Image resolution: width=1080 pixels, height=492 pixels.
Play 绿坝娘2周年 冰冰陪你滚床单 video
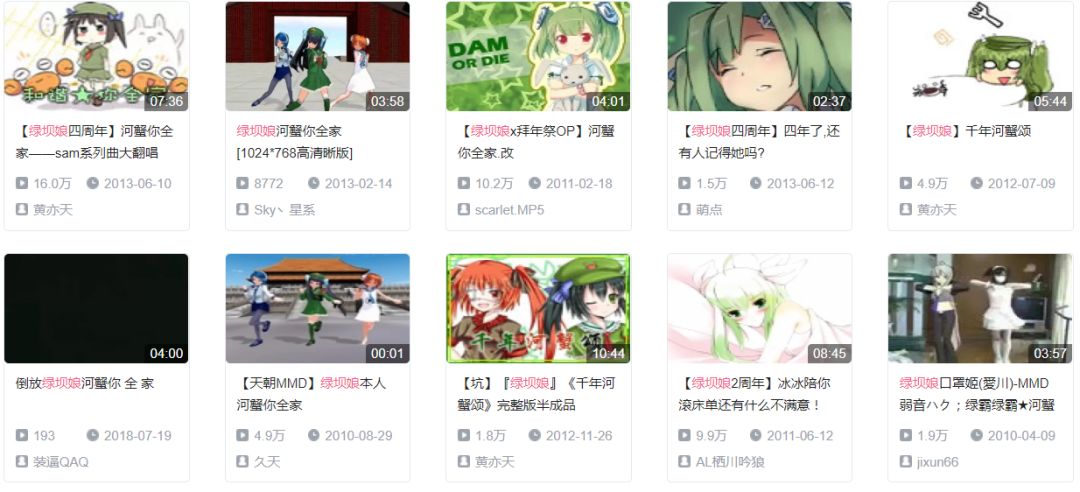coord(759,308)
